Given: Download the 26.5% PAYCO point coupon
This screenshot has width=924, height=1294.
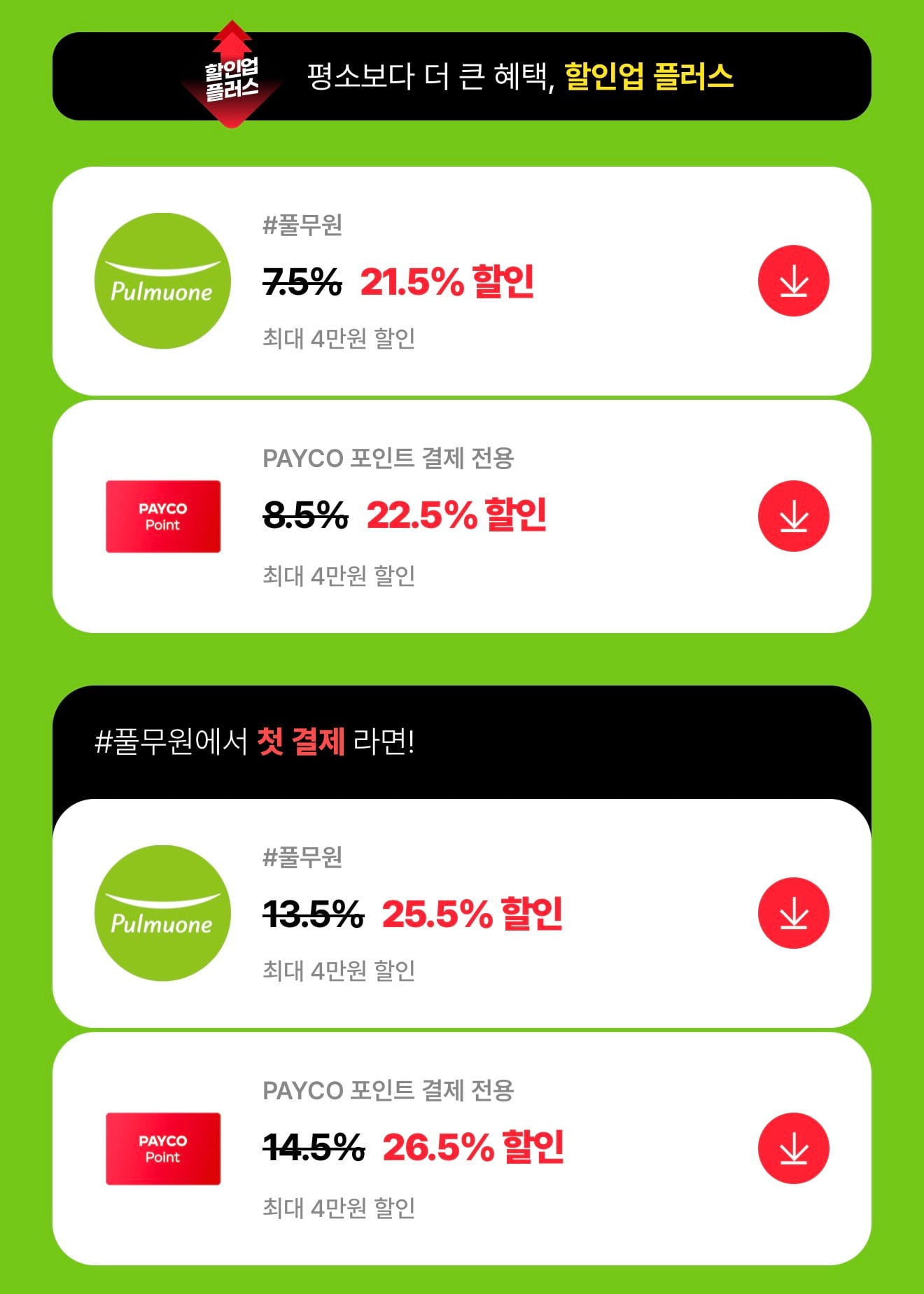Looking at the screenshot, I should pyautogui.click(x=793, y=1148).
